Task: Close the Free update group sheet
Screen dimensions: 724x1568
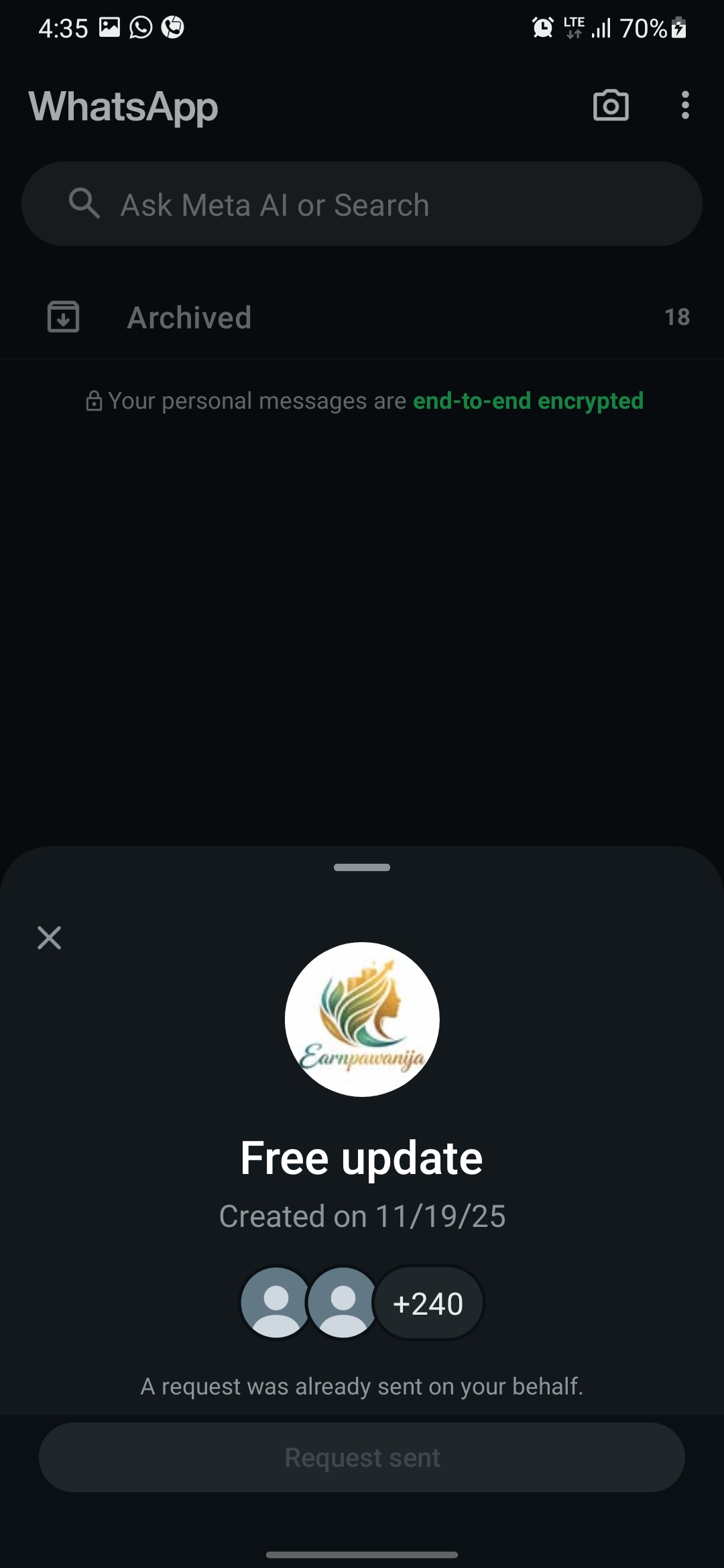Action: tap(49, 937)
